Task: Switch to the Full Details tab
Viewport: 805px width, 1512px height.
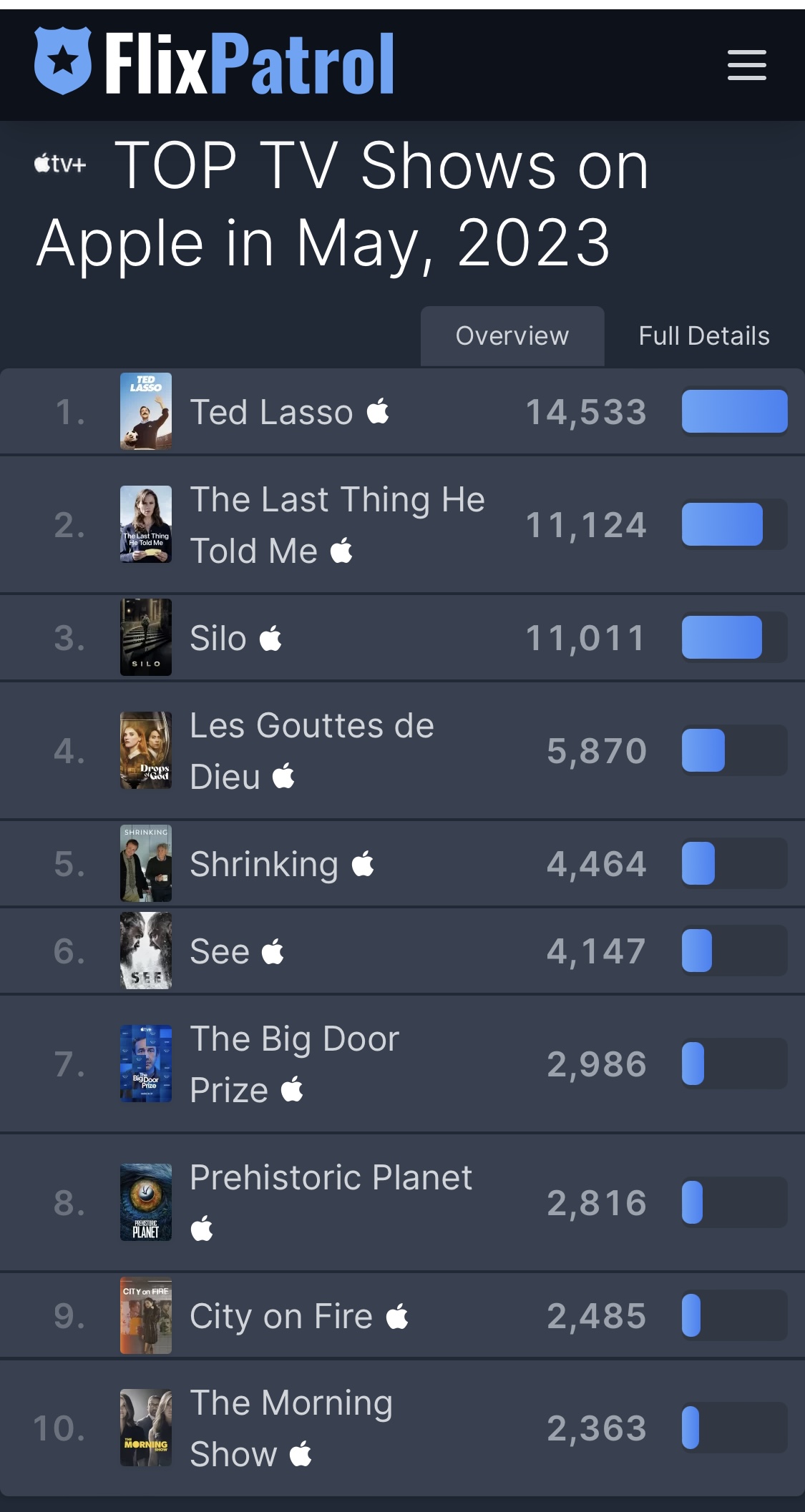Action: click(704, 335)
